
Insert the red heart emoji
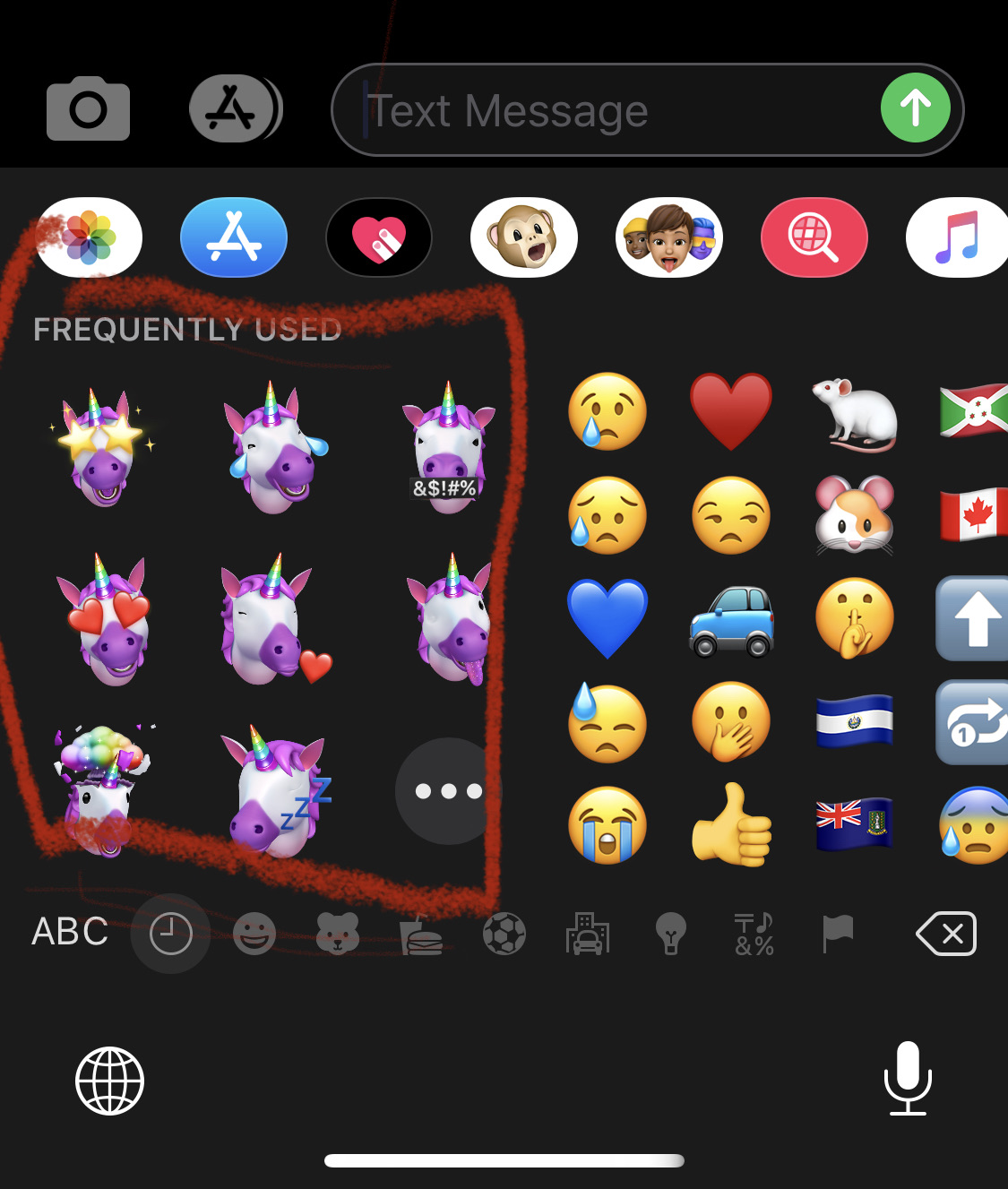730,410
